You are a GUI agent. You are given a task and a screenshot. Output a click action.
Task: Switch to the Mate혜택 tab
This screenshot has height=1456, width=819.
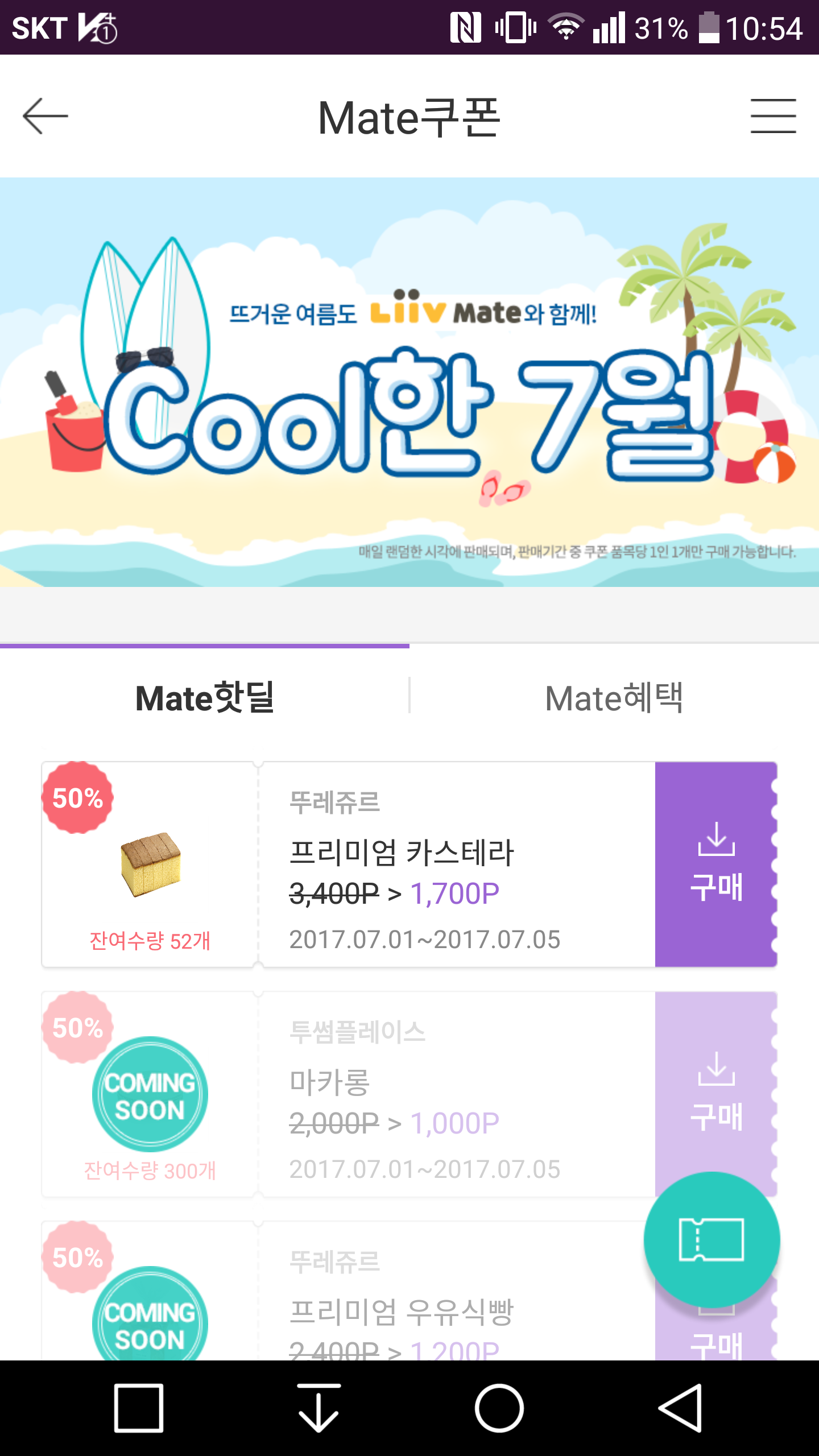pyautogui.click(x=614, y=697)
